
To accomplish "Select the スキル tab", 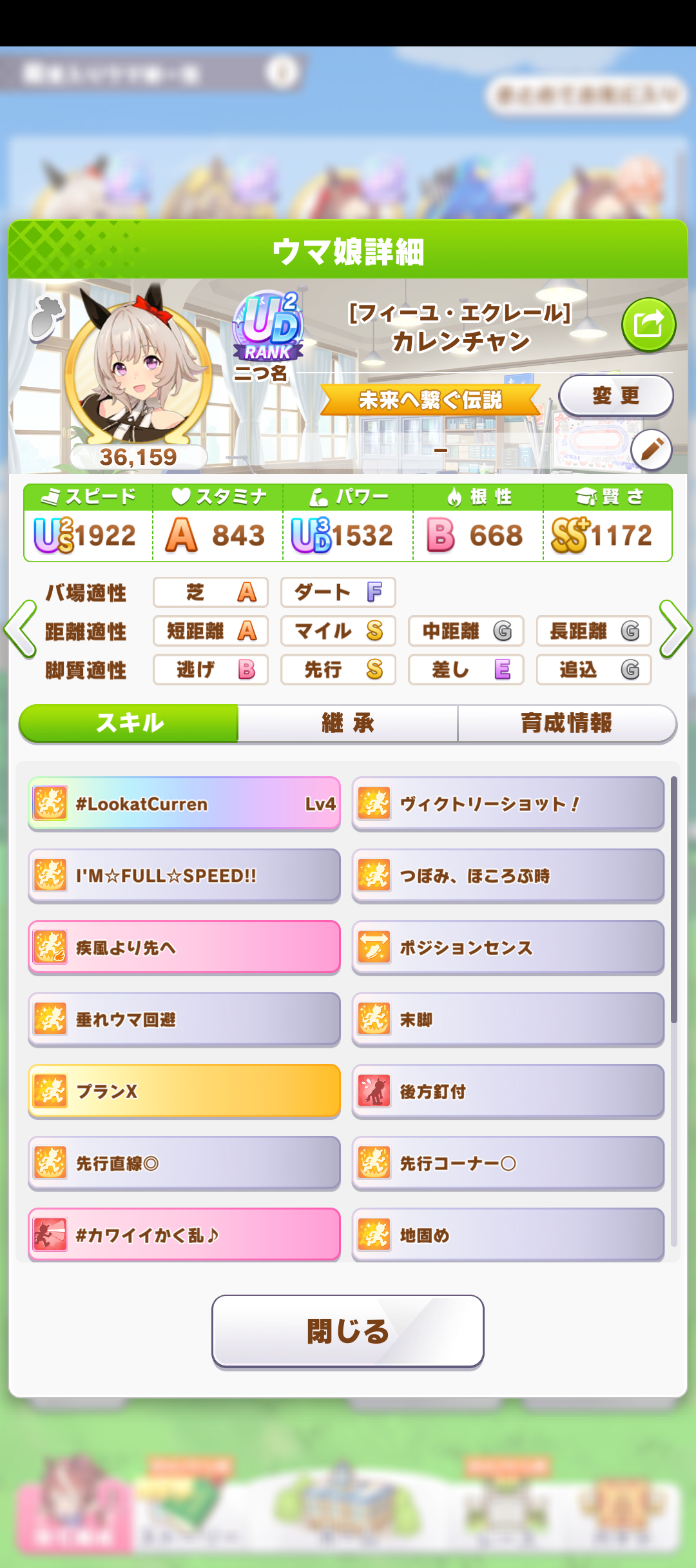I will point(130,723).
